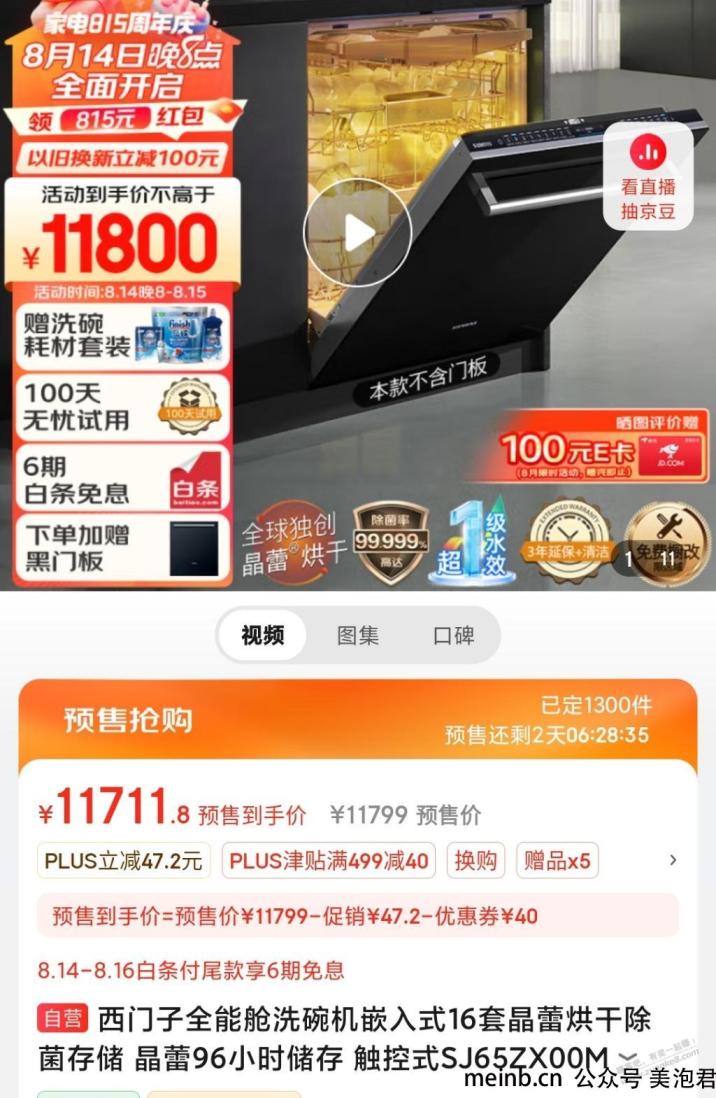Play the product video

point(357,232)
